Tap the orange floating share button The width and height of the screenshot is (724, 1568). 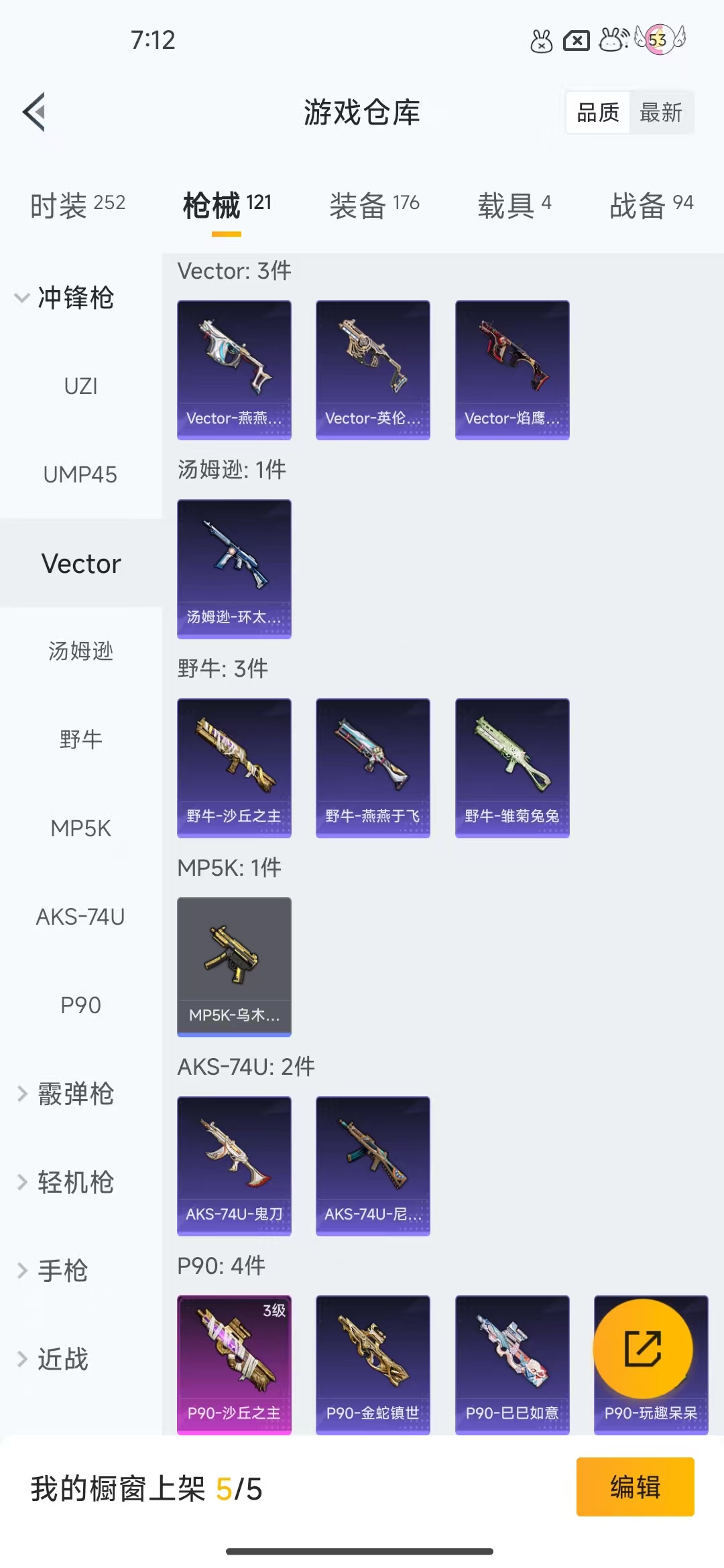tap(643, 1348)
